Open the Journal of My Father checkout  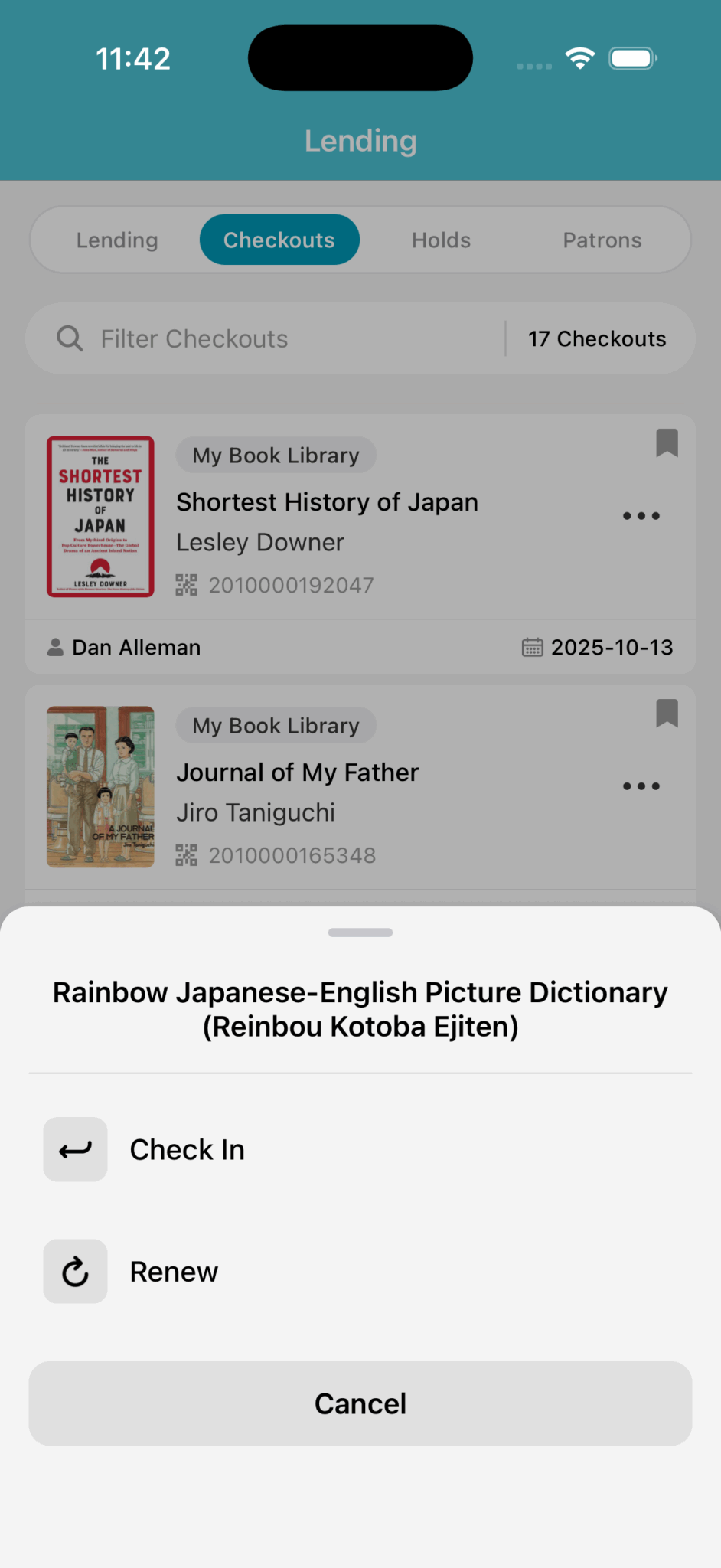[x=298, y=773]
